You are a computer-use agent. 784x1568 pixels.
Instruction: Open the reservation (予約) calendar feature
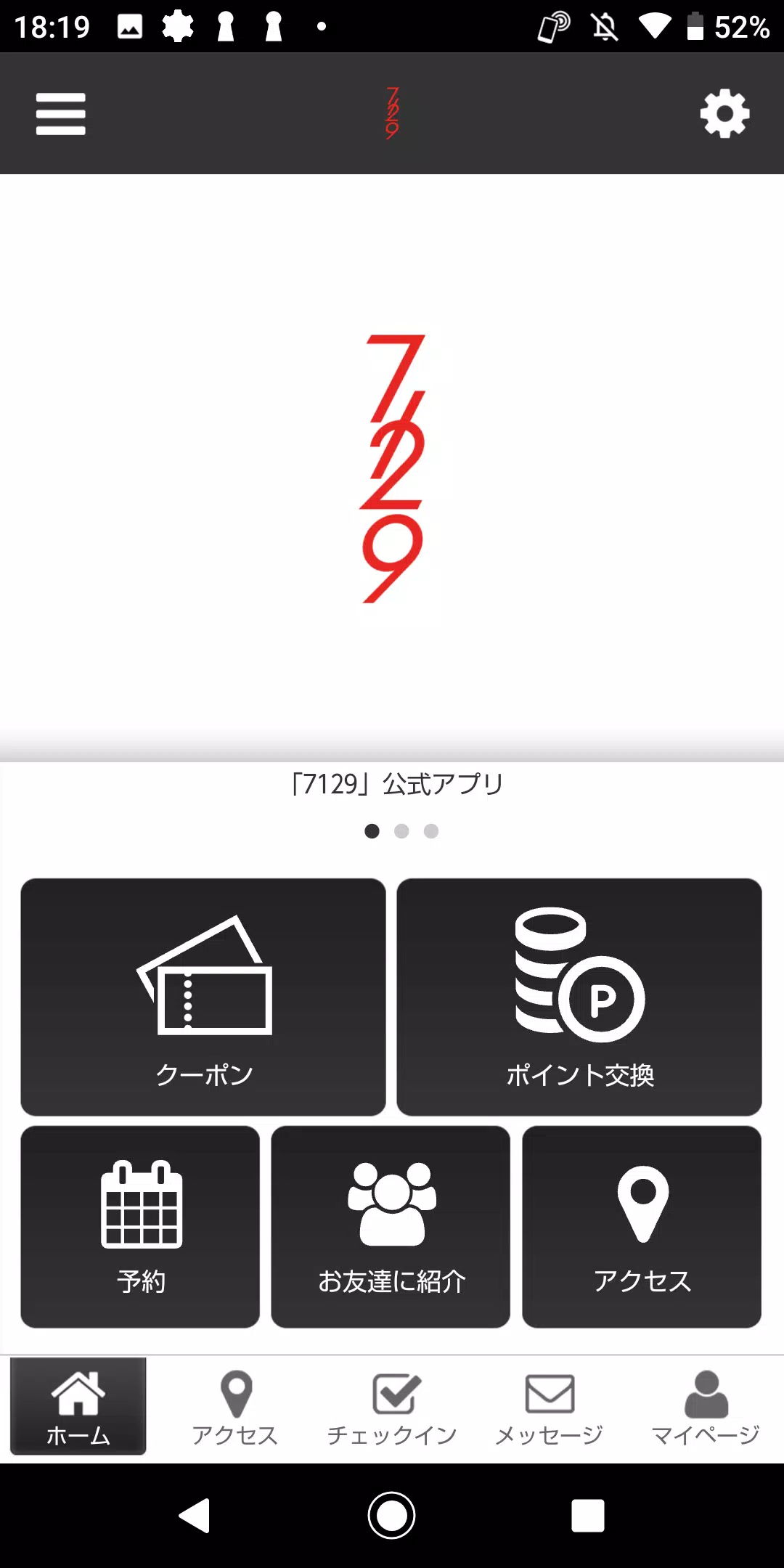[x=139, y=1227]
